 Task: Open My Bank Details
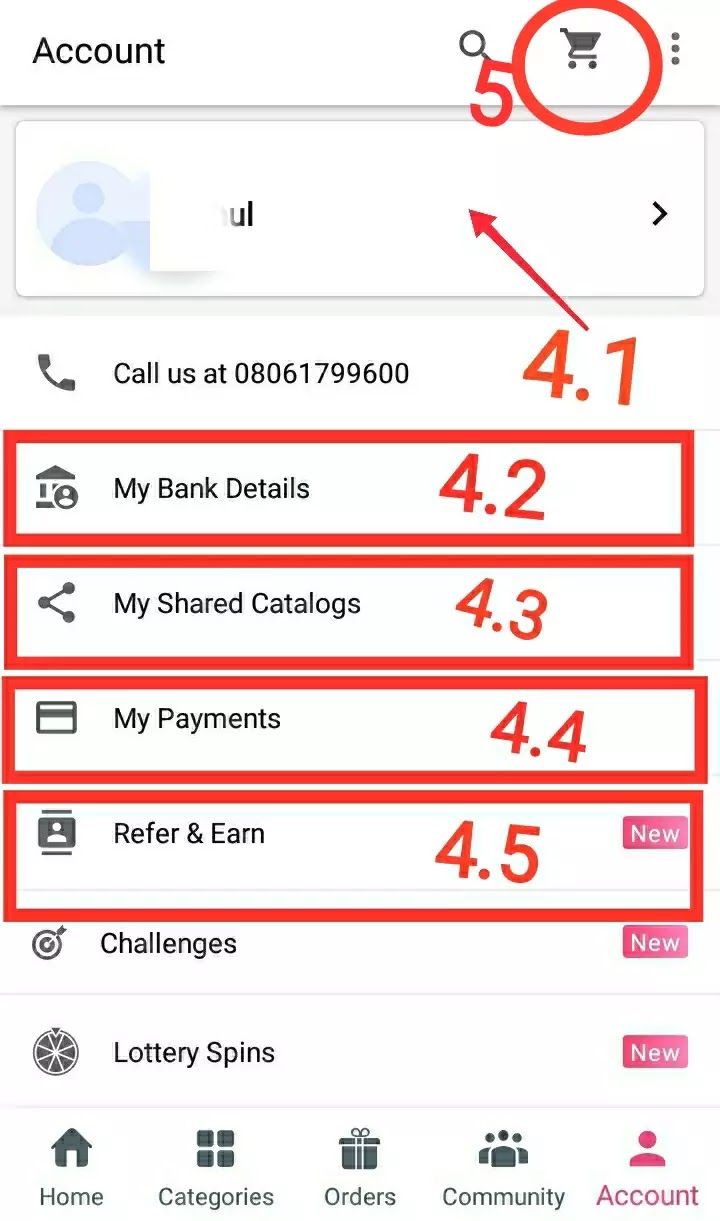coord(360,489)
